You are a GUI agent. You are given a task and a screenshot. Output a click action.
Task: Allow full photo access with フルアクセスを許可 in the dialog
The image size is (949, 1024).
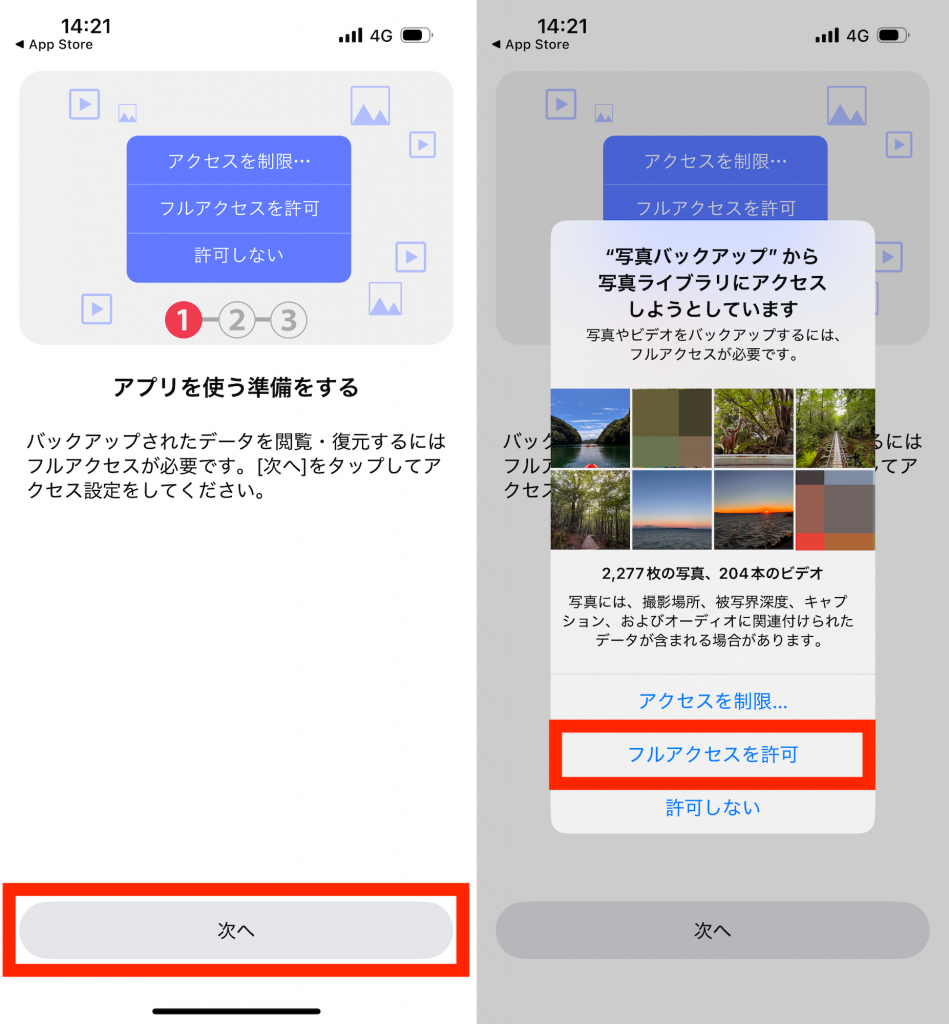pyautogui.click(x=712, y=754)
